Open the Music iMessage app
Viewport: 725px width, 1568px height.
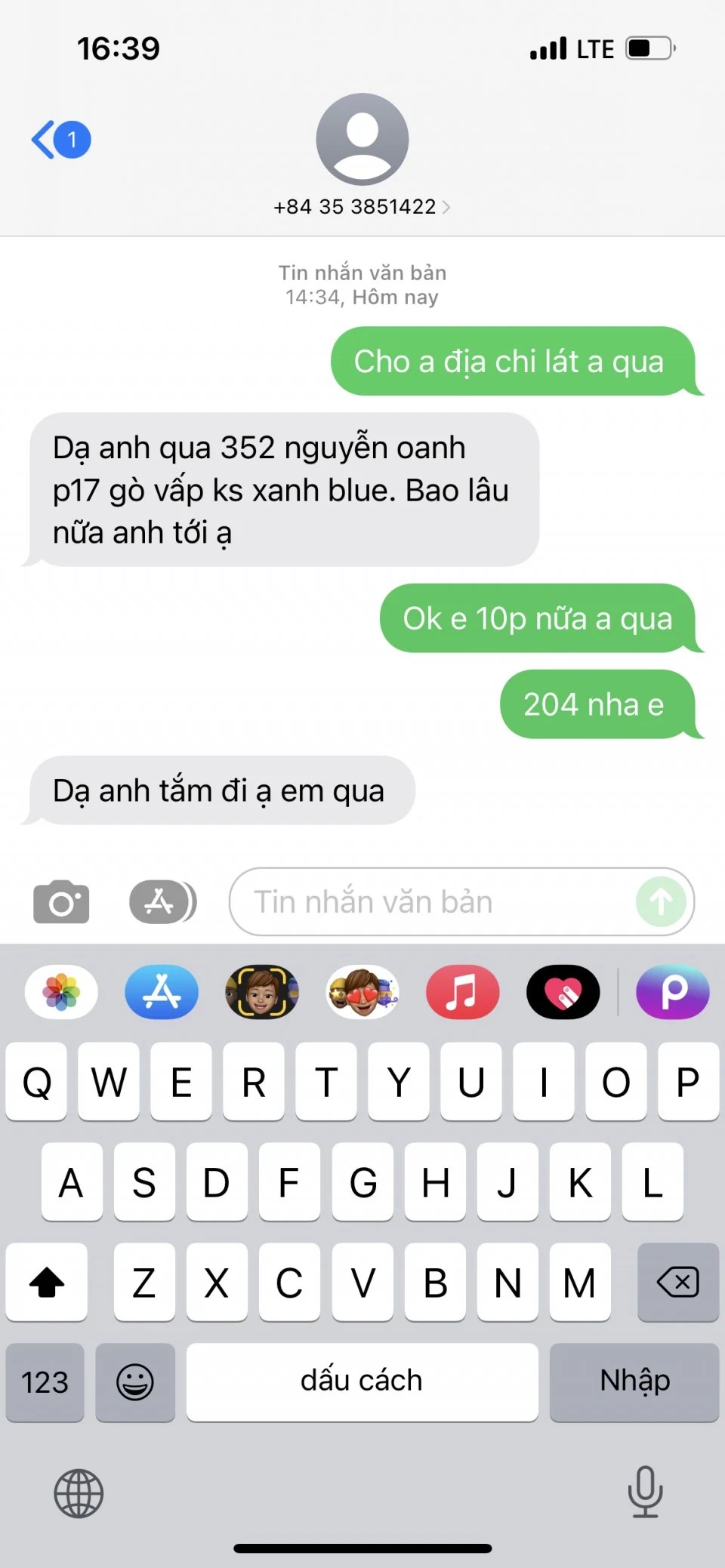pos(462,992)
